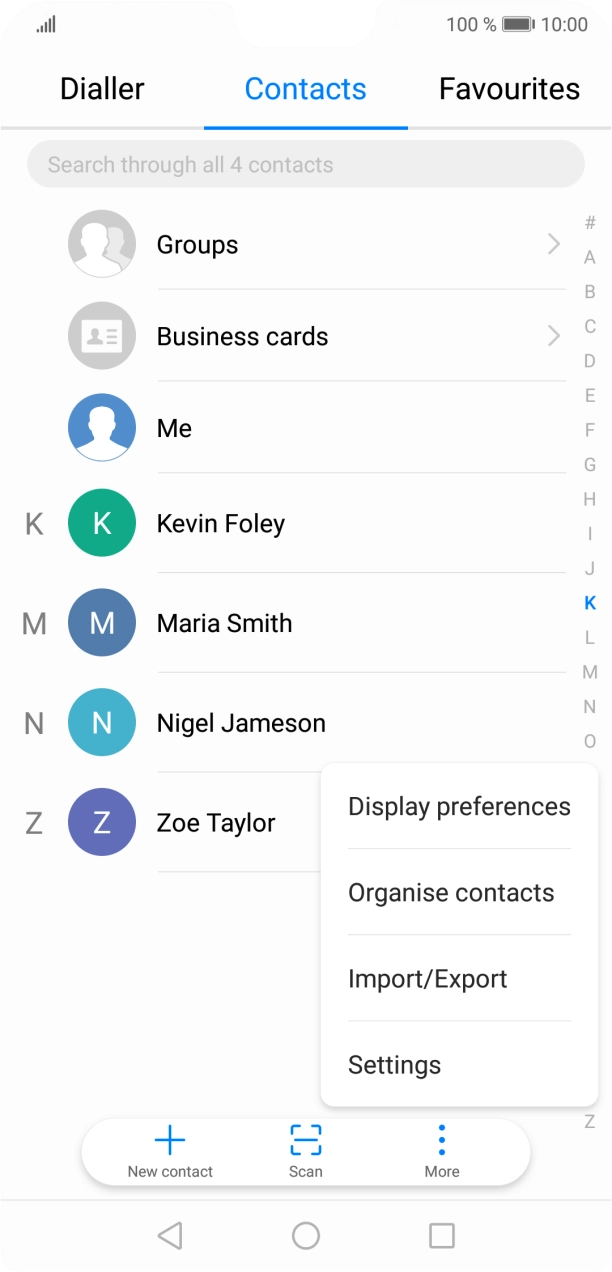
Task: Select the Import/Export option
Action: pyautogui.click(x=428, y=979)
